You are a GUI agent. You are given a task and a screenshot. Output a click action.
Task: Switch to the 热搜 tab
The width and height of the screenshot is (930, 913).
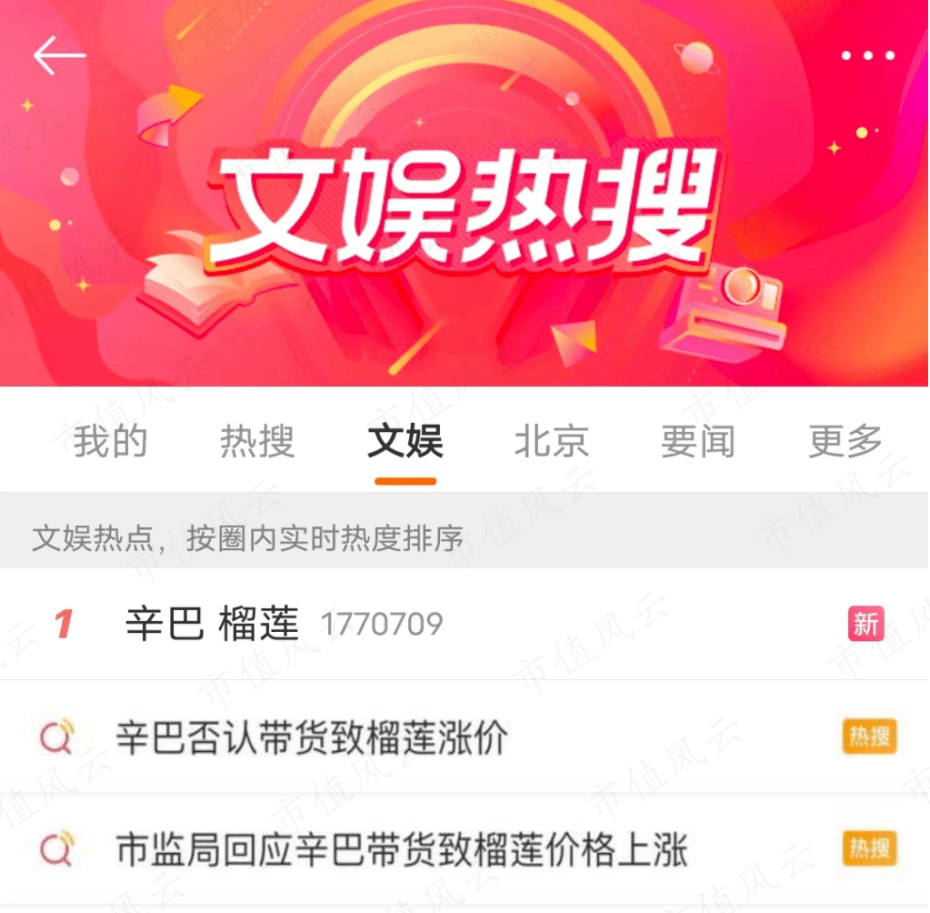(x=257, y=441)
